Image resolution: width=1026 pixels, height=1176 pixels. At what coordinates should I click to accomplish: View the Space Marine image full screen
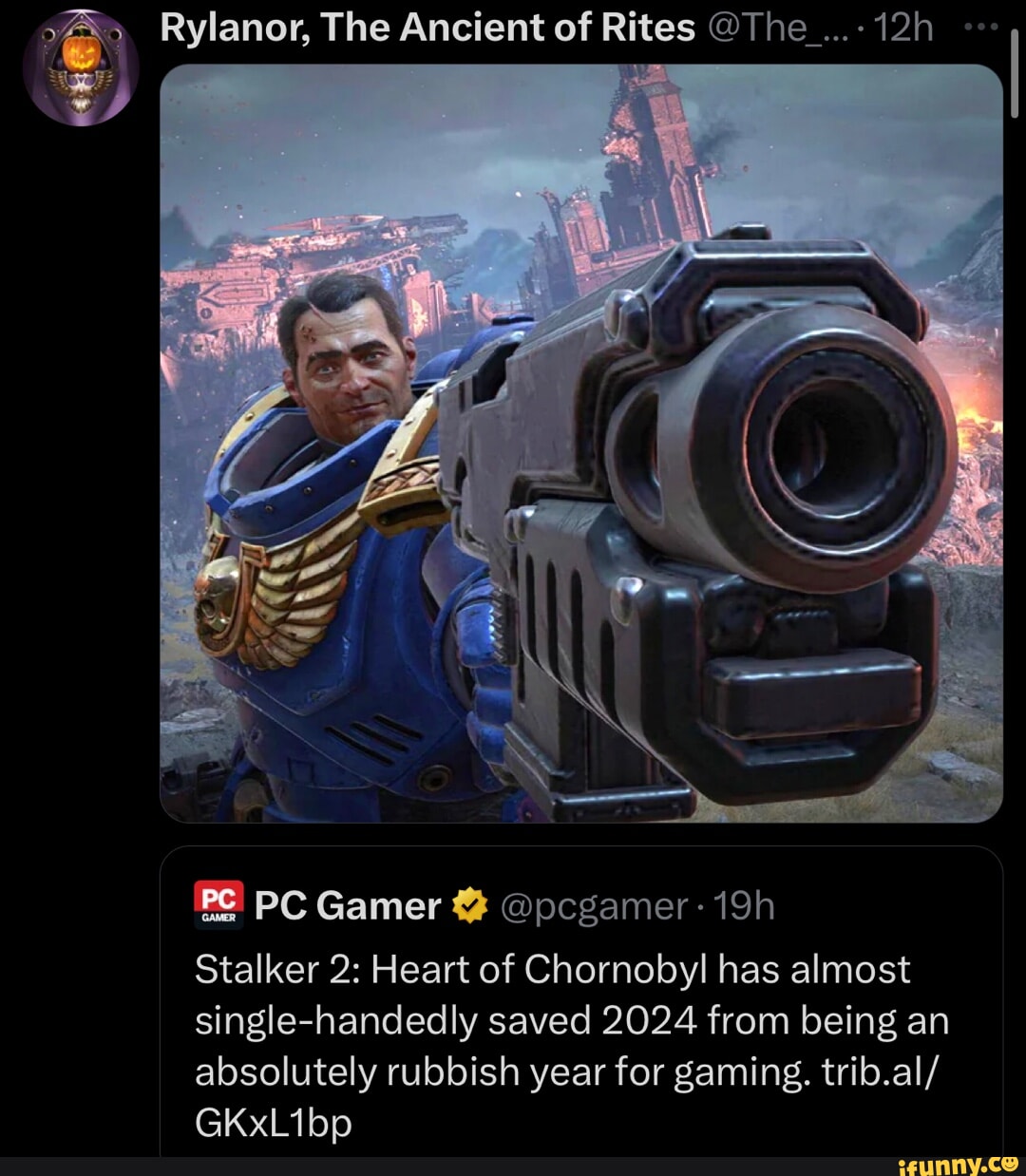tap(580, 443)
